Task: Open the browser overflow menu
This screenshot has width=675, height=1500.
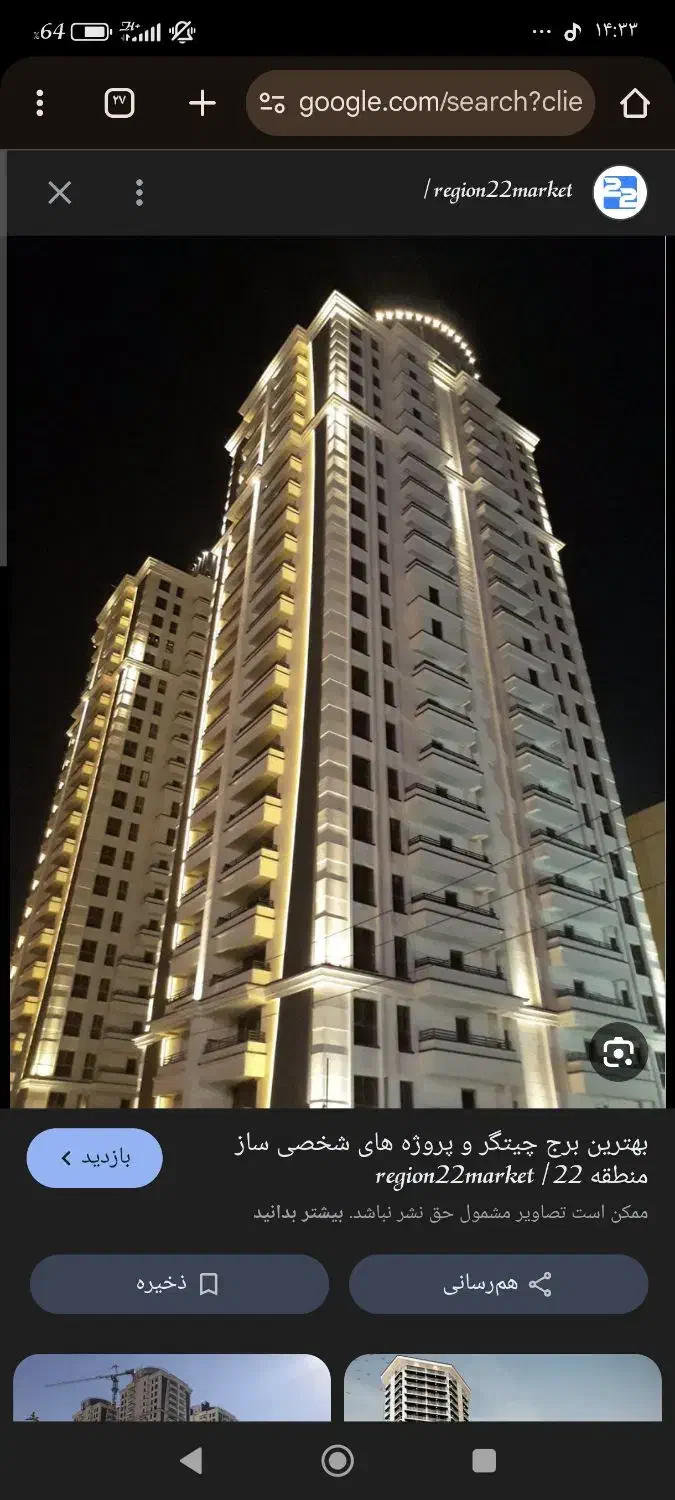Action: click(x=40, y=103)
